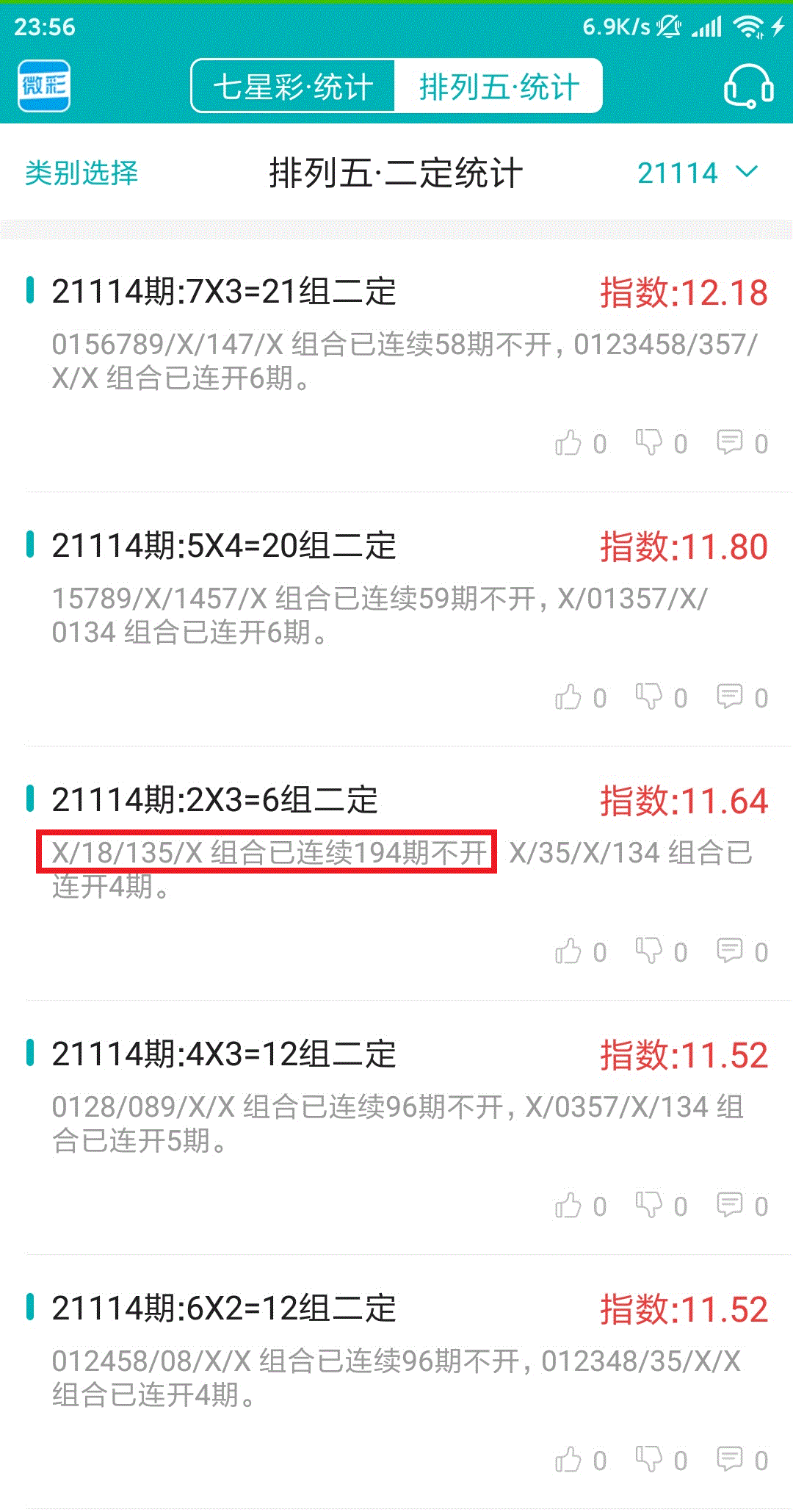Viewport: 793px width, 1512px height.
Task: Open the 5X4=20组二定 entry
Action: click(x=224, y=546)
